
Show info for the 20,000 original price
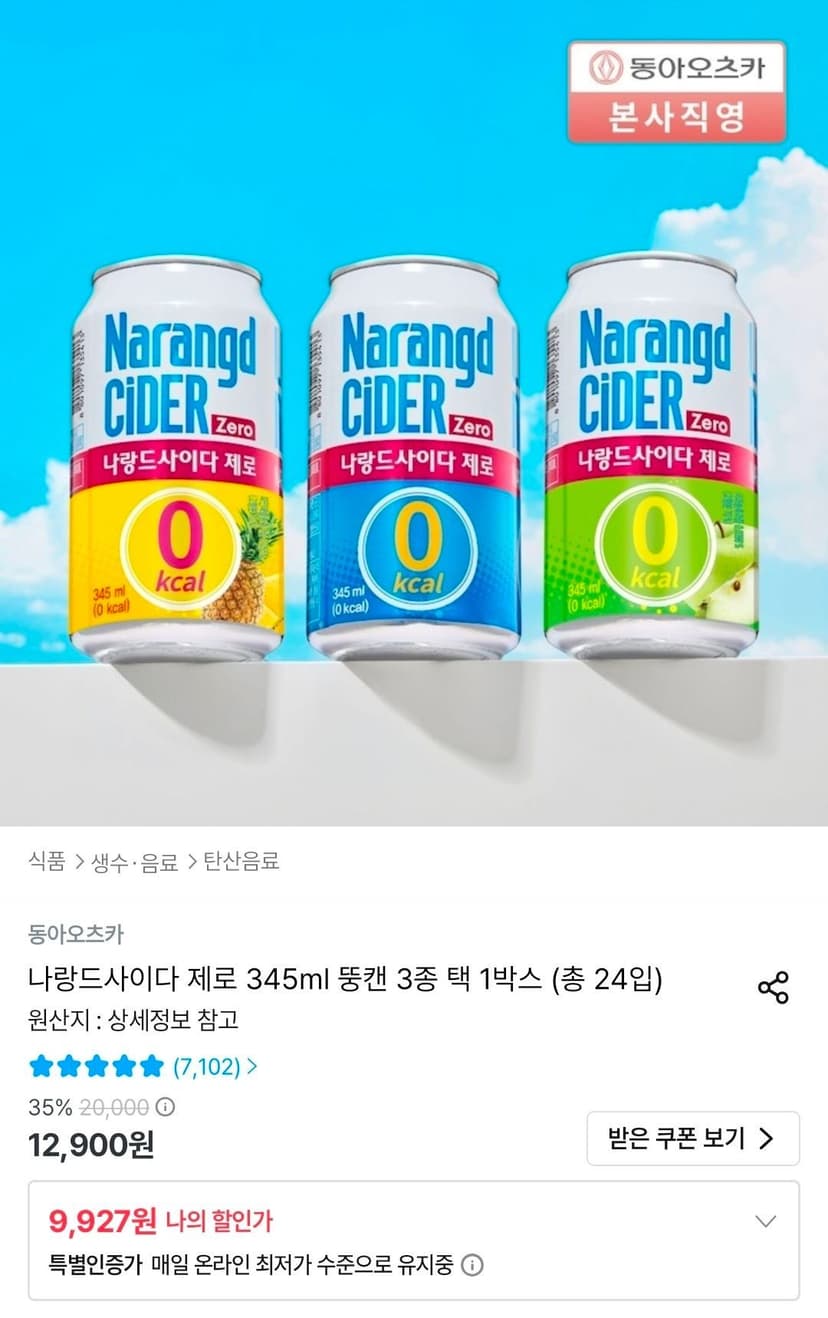click(166, 1107)
